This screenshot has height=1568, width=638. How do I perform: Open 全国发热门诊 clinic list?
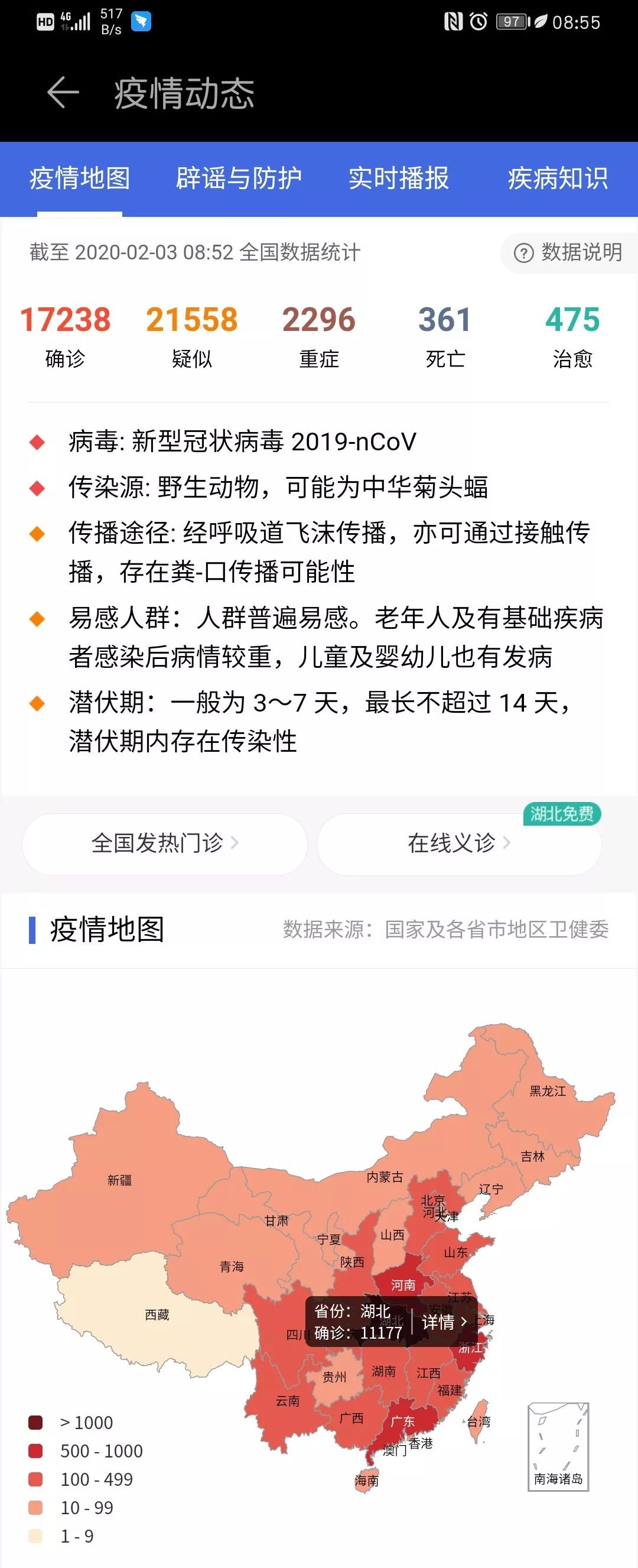tap(164, 843)
